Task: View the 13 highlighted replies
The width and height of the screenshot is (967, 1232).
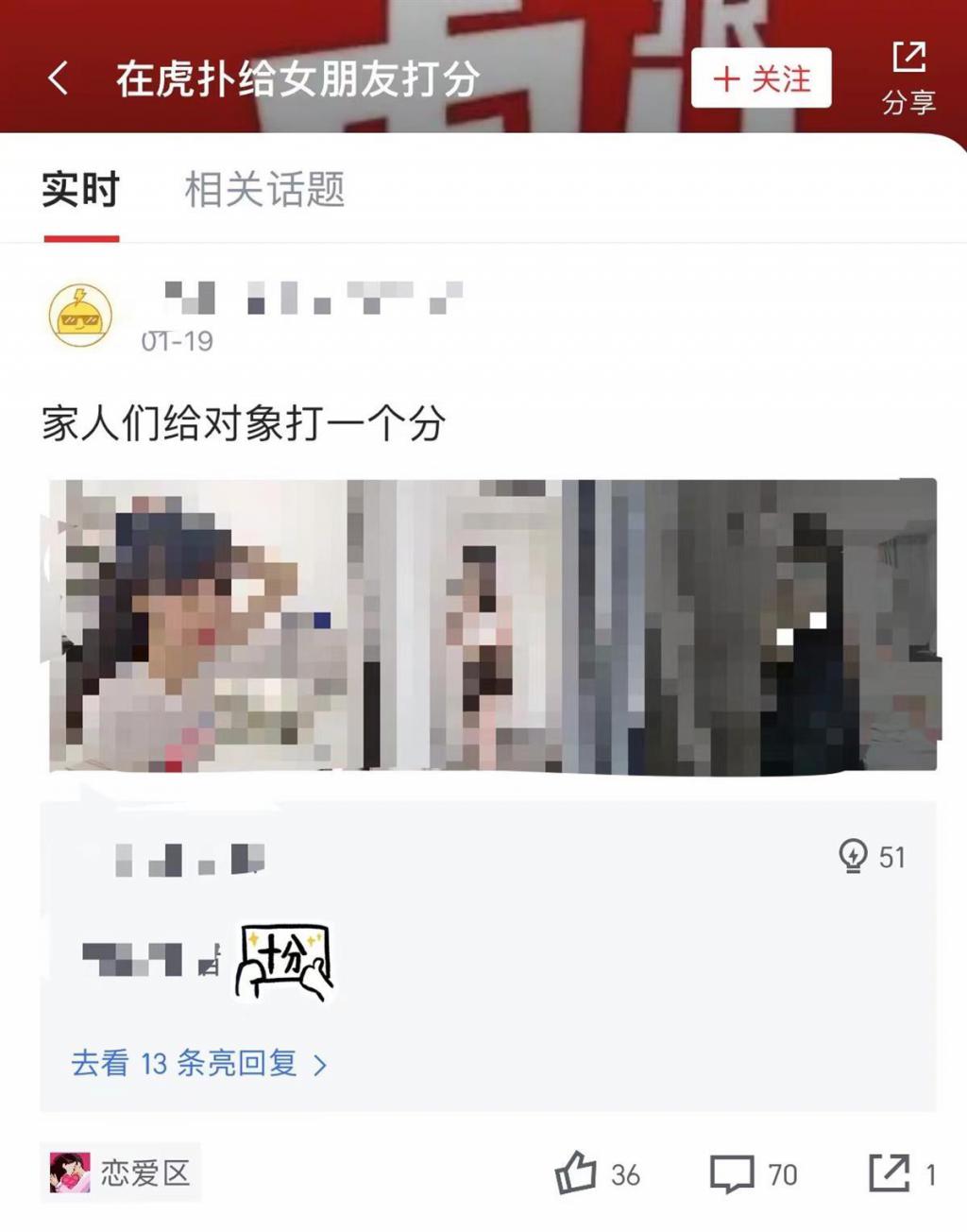Action: [x=198, y=1064]
